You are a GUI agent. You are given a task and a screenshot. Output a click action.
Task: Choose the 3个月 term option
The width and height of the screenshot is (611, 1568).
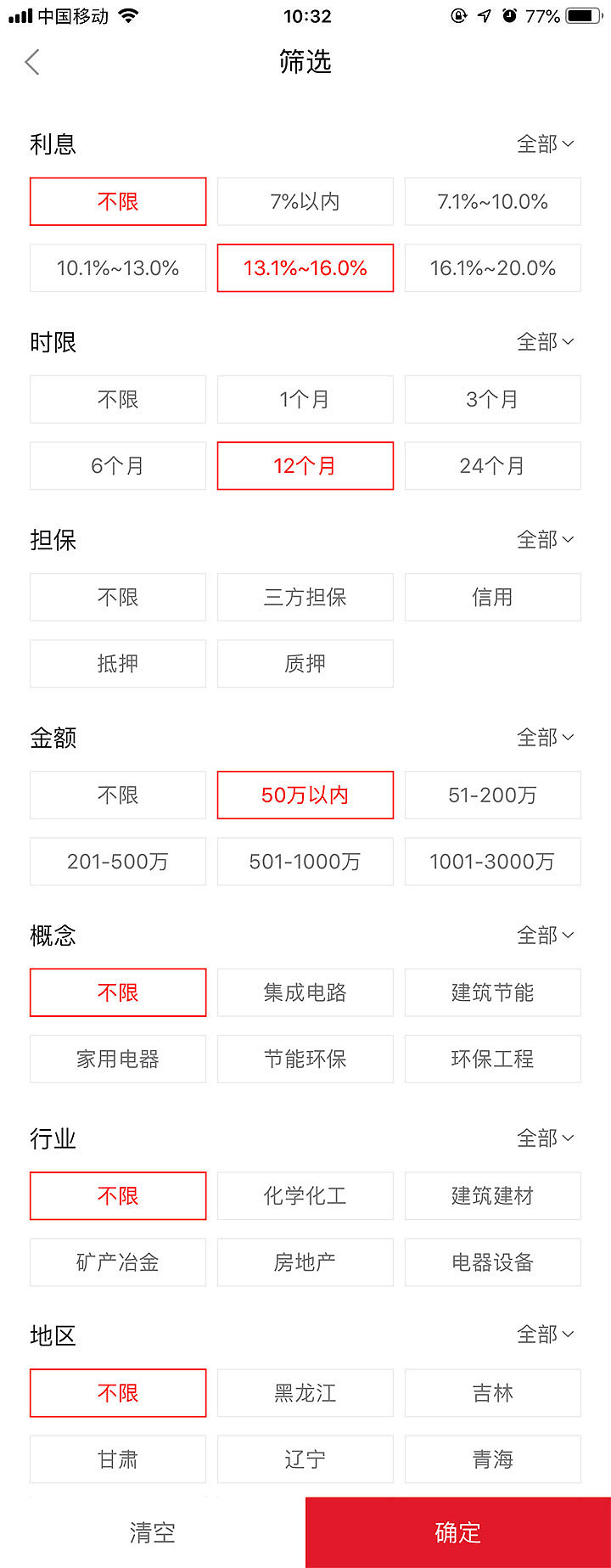coord(492,399)
